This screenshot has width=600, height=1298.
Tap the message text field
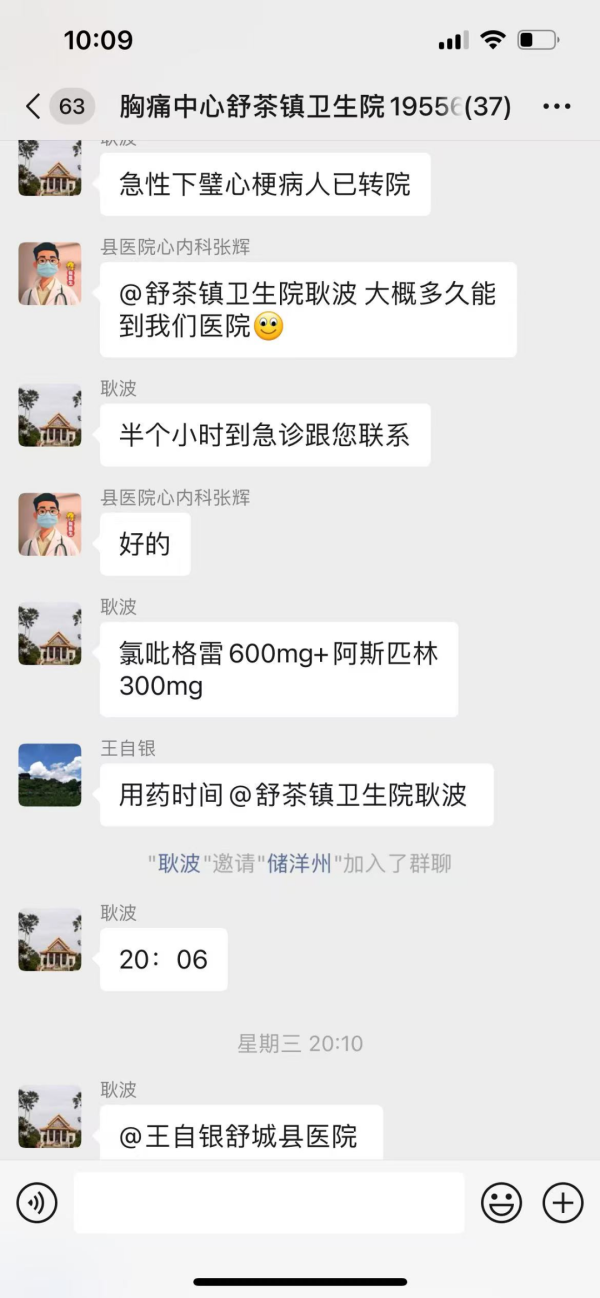[x=268, y=1202]
